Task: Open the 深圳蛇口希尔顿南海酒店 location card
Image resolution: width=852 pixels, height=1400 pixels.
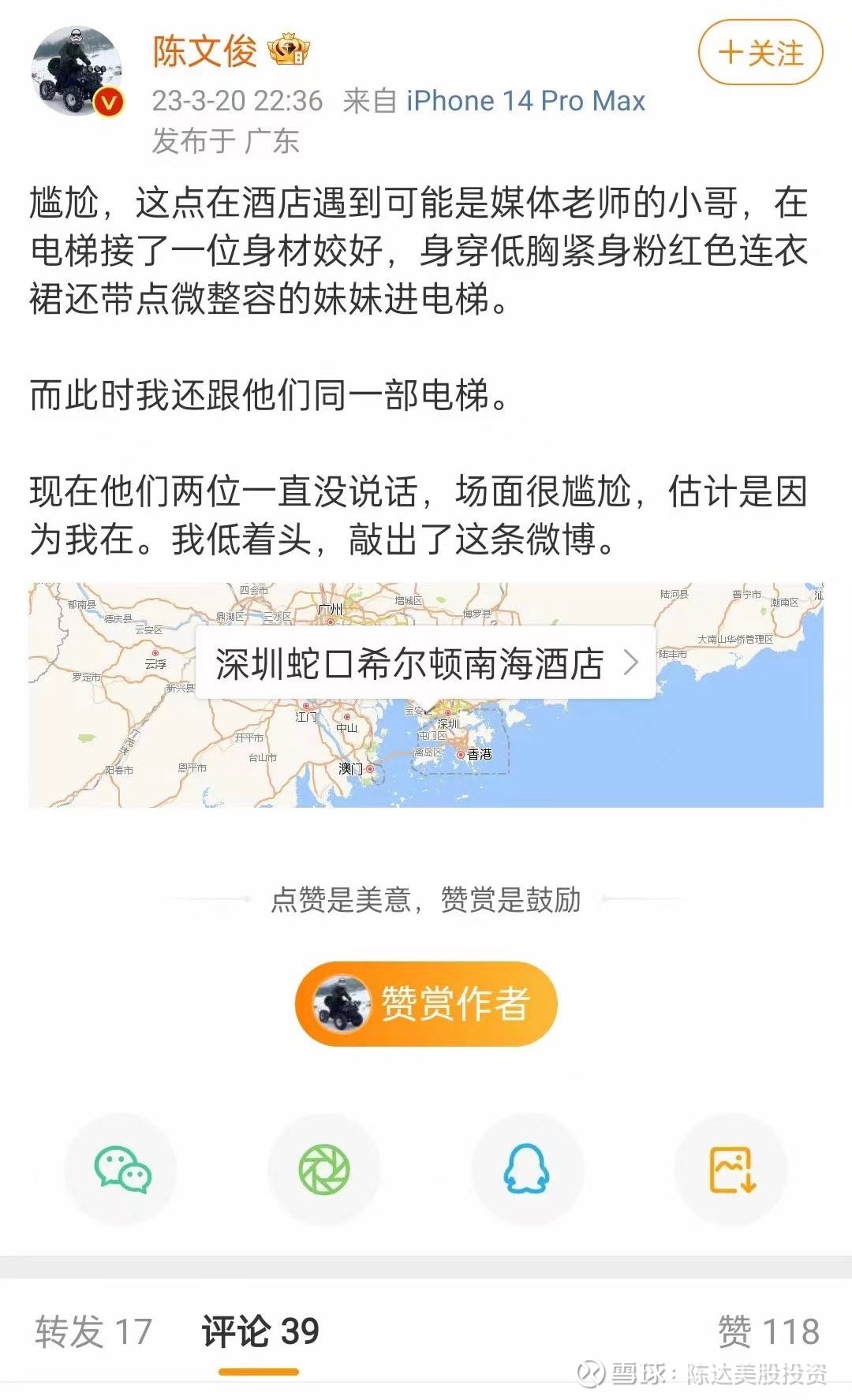Action: (426, 663)
